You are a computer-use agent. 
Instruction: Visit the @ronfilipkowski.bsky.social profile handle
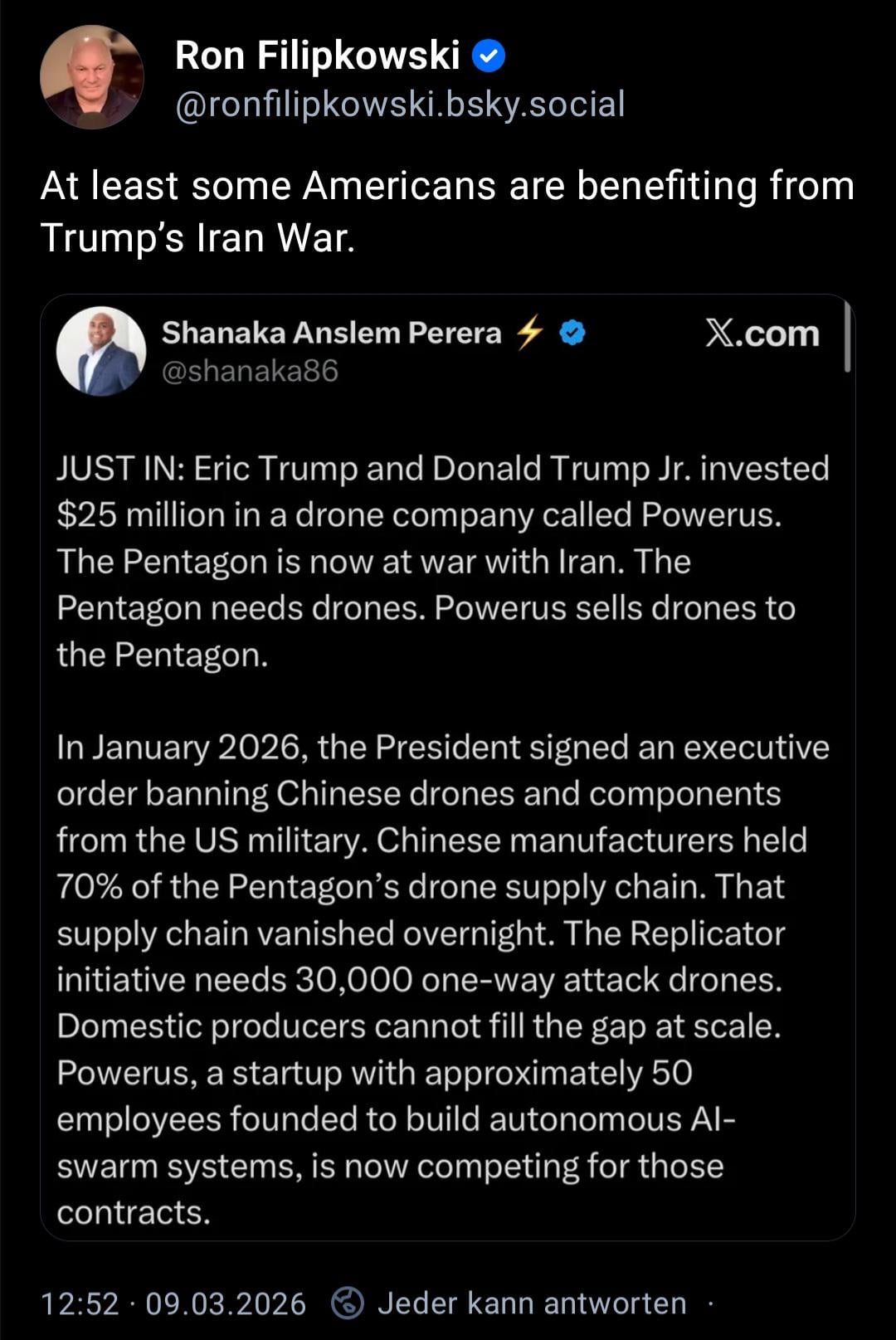[400, 105]
